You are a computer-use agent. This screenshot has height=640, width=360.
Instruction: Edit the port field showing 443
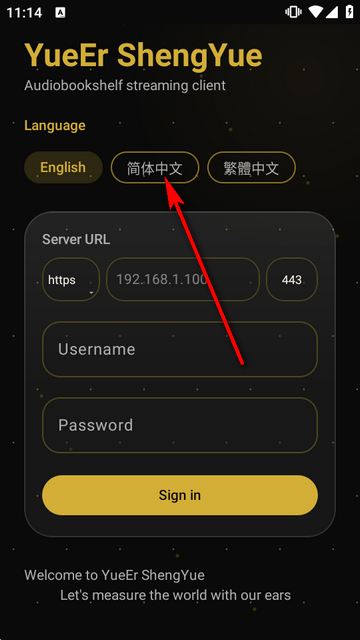point(292,280)
